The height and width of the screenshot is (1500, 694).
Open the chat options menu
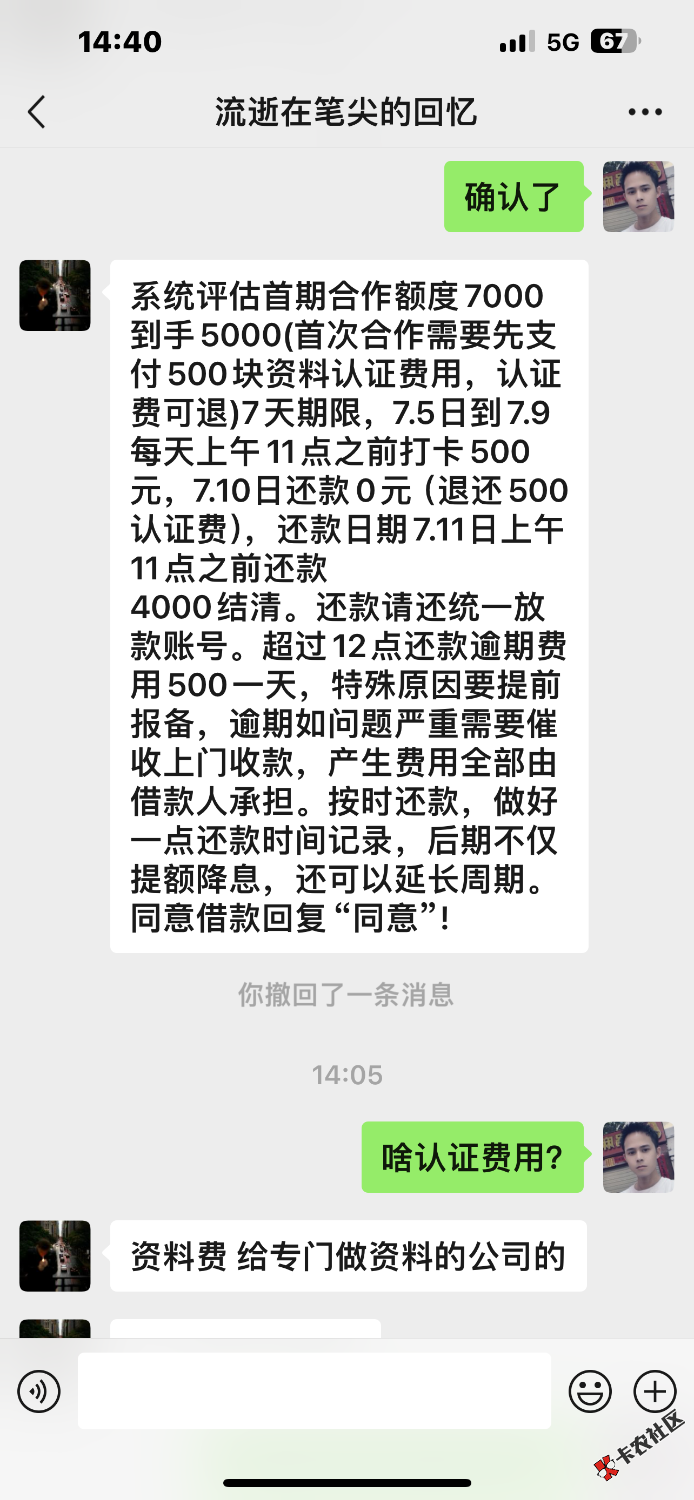(x=645, y=112)
